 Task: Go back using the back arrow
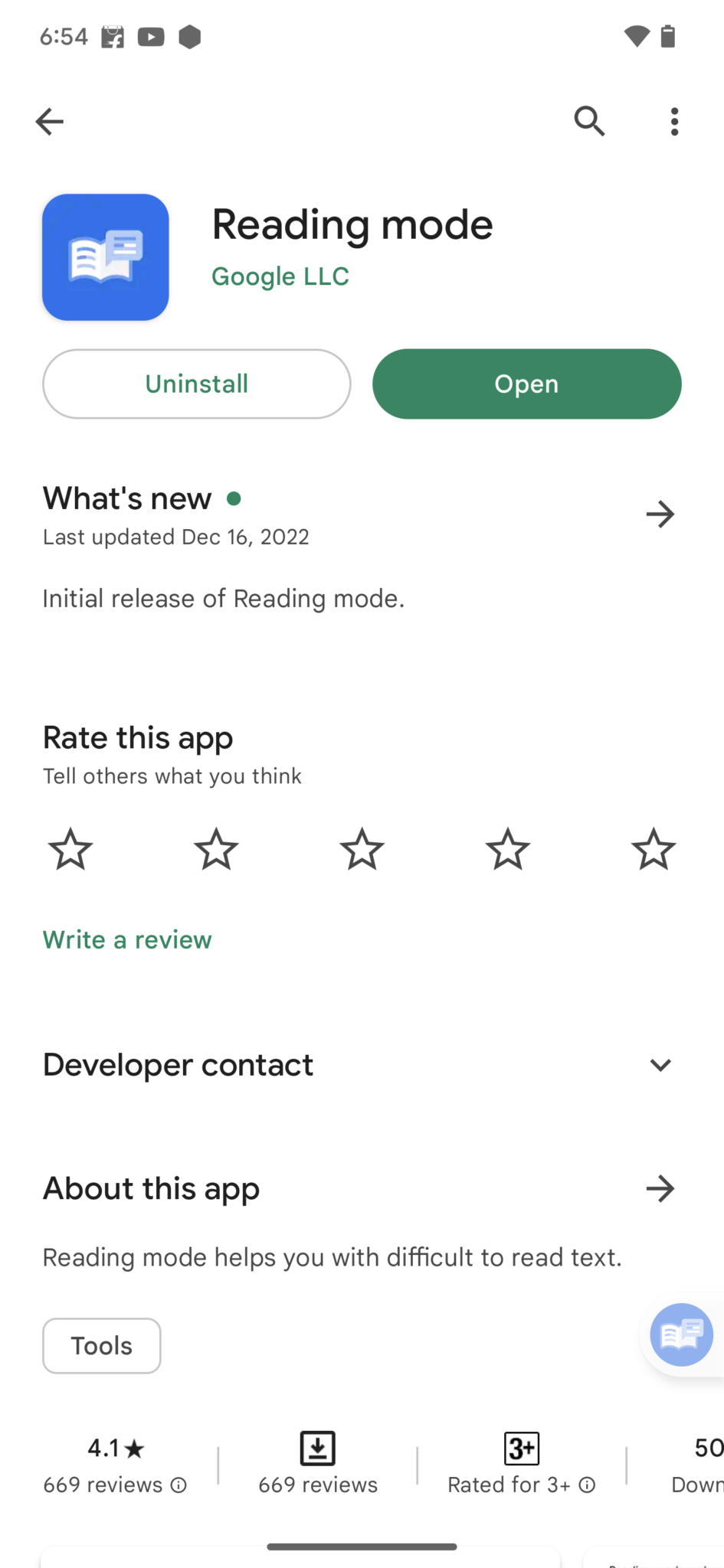[50, 121]
